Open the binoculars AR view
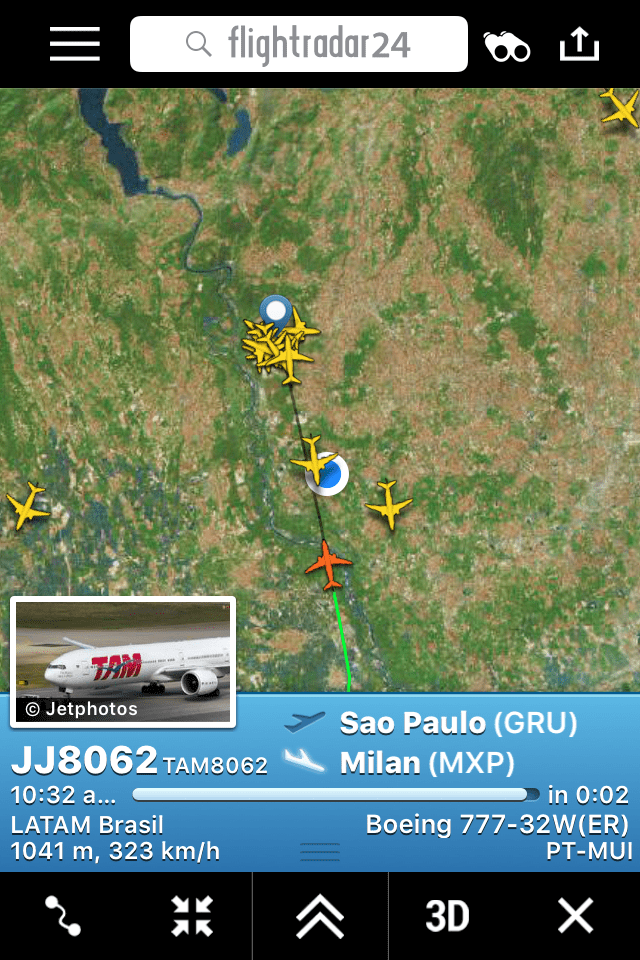640x960 pixels. pyautogui.click(x=507, y=45)
